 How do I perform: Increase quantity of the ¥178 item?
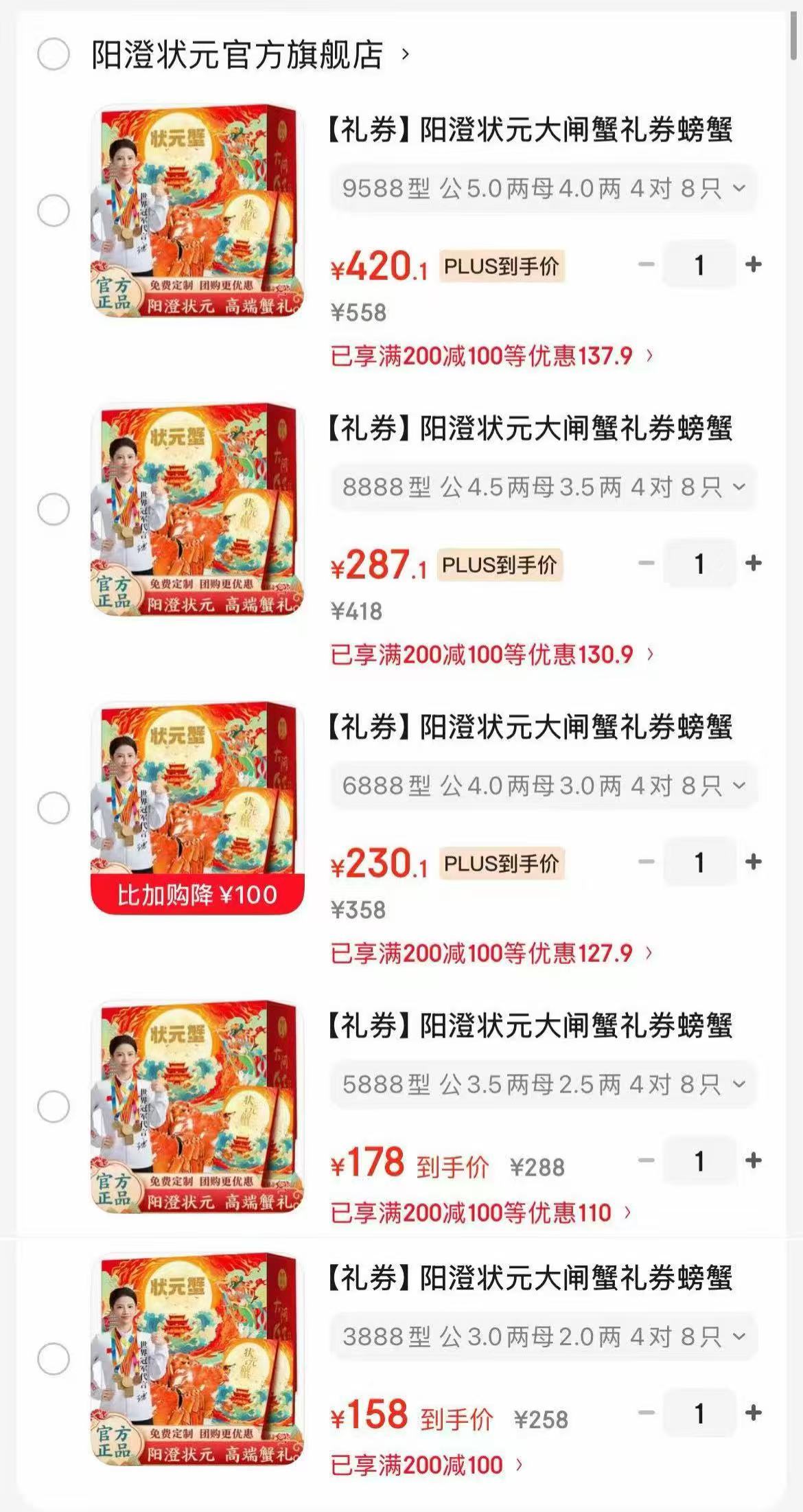pos(754,1160)
